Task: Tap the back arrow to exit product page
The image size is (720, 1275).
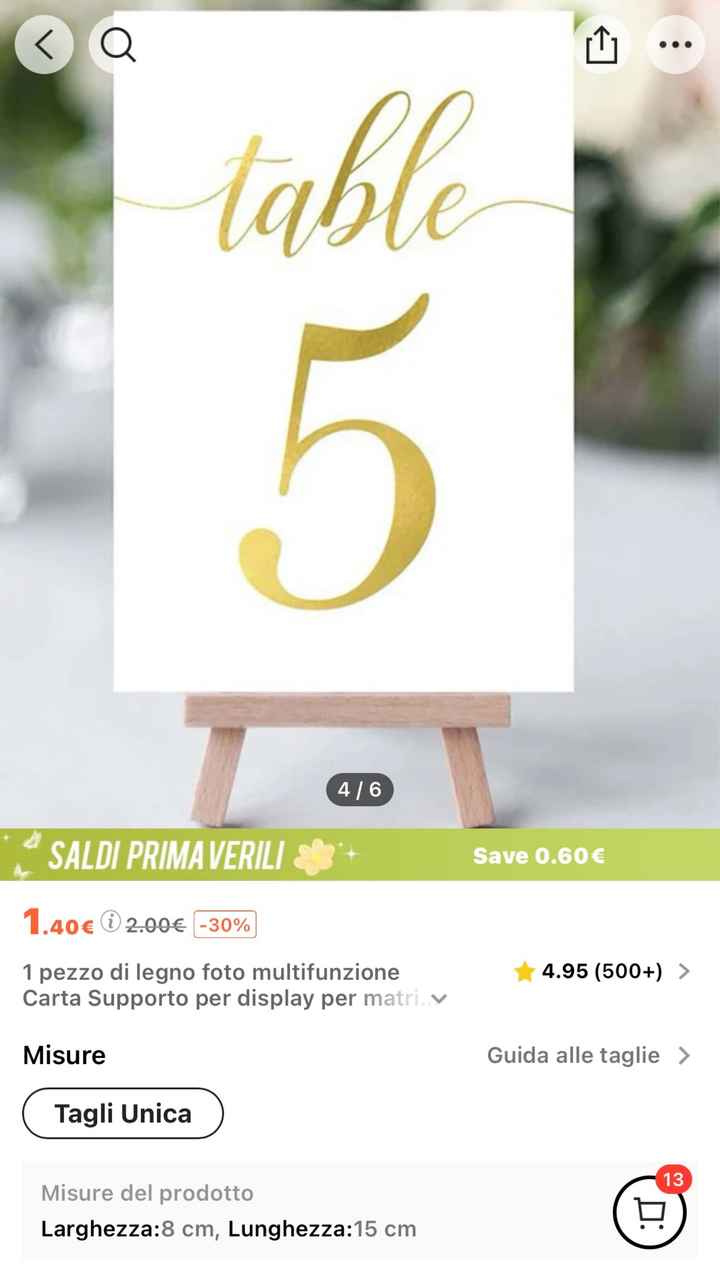Action: [x=44, y=44]
